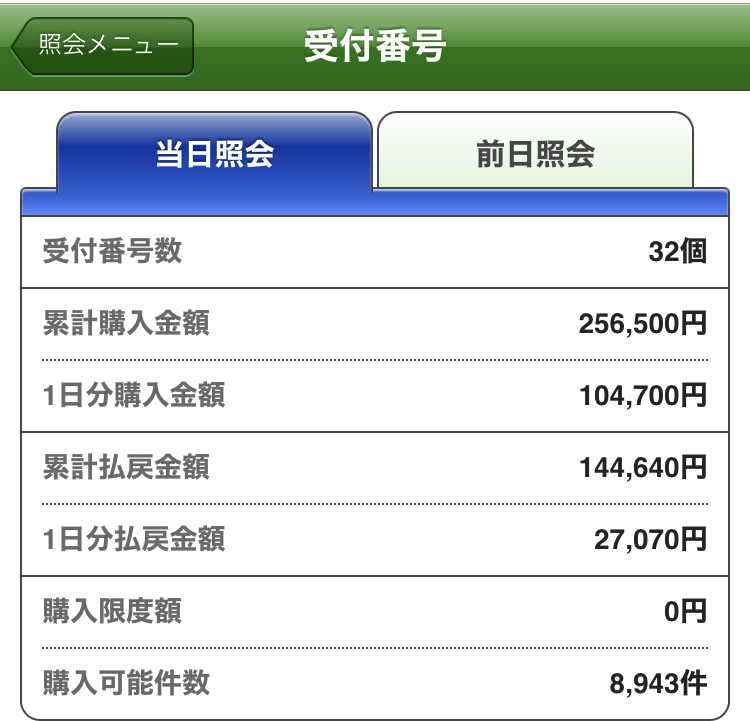Select the 当日照会 tab
Image resolution: width=750 pixels, height=721 pixels.
[x=214, y=154]
